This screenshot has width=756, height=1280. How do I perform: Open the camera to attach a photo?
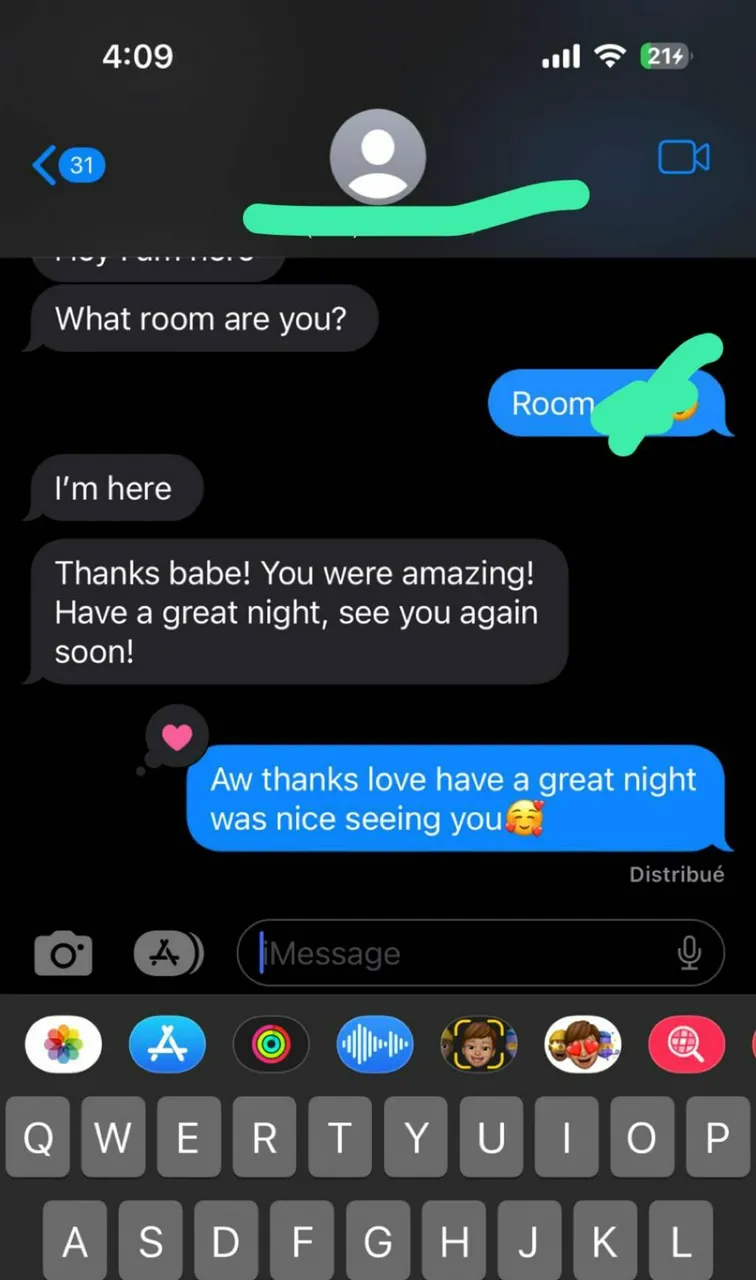click(63, 954)
